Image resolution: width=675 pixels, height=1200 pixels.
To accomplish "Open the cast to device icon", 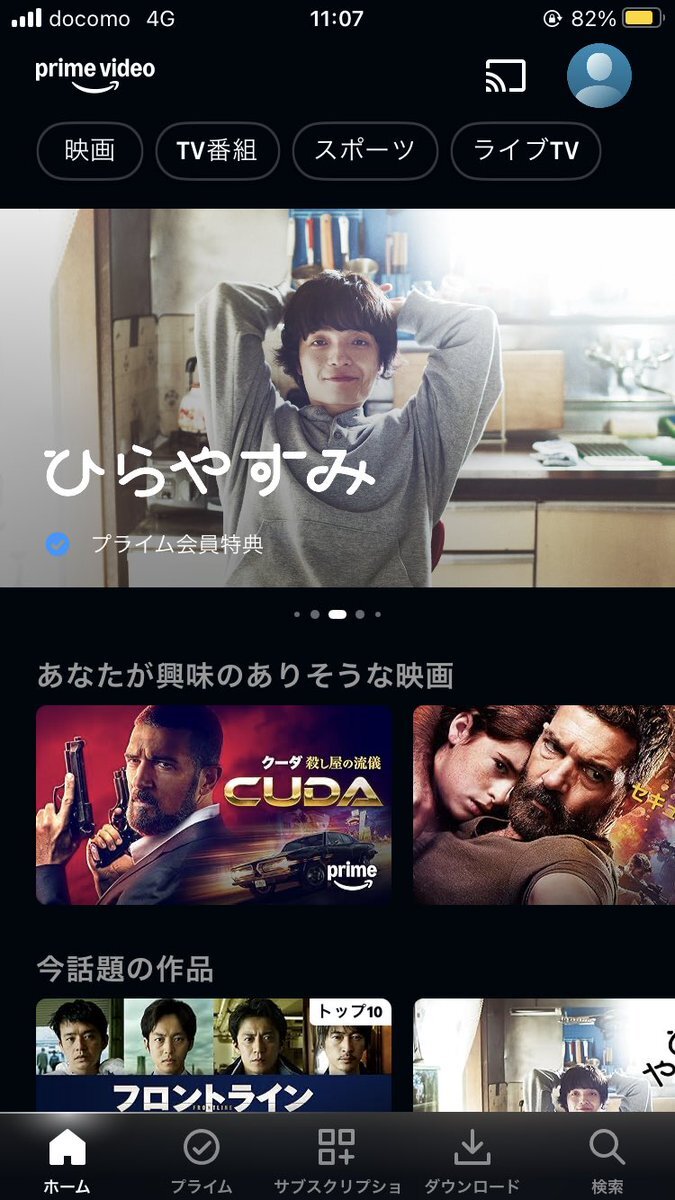I will click(506, 76).
